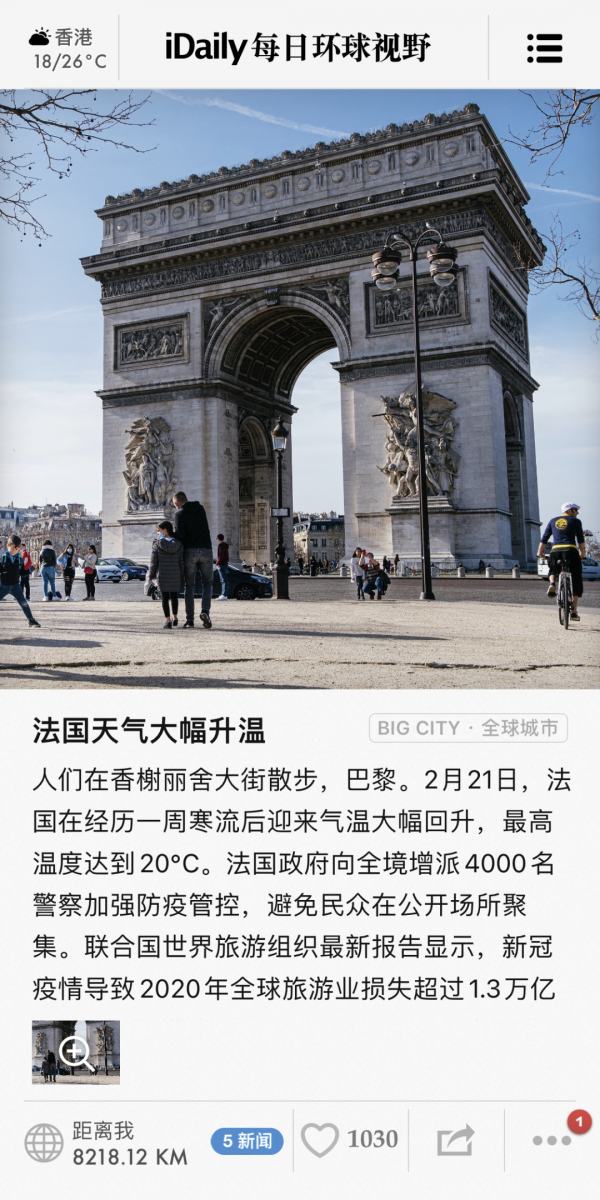Open the three-dot more options
The image size is (600, 1200).
click(x=551, y=1140)
